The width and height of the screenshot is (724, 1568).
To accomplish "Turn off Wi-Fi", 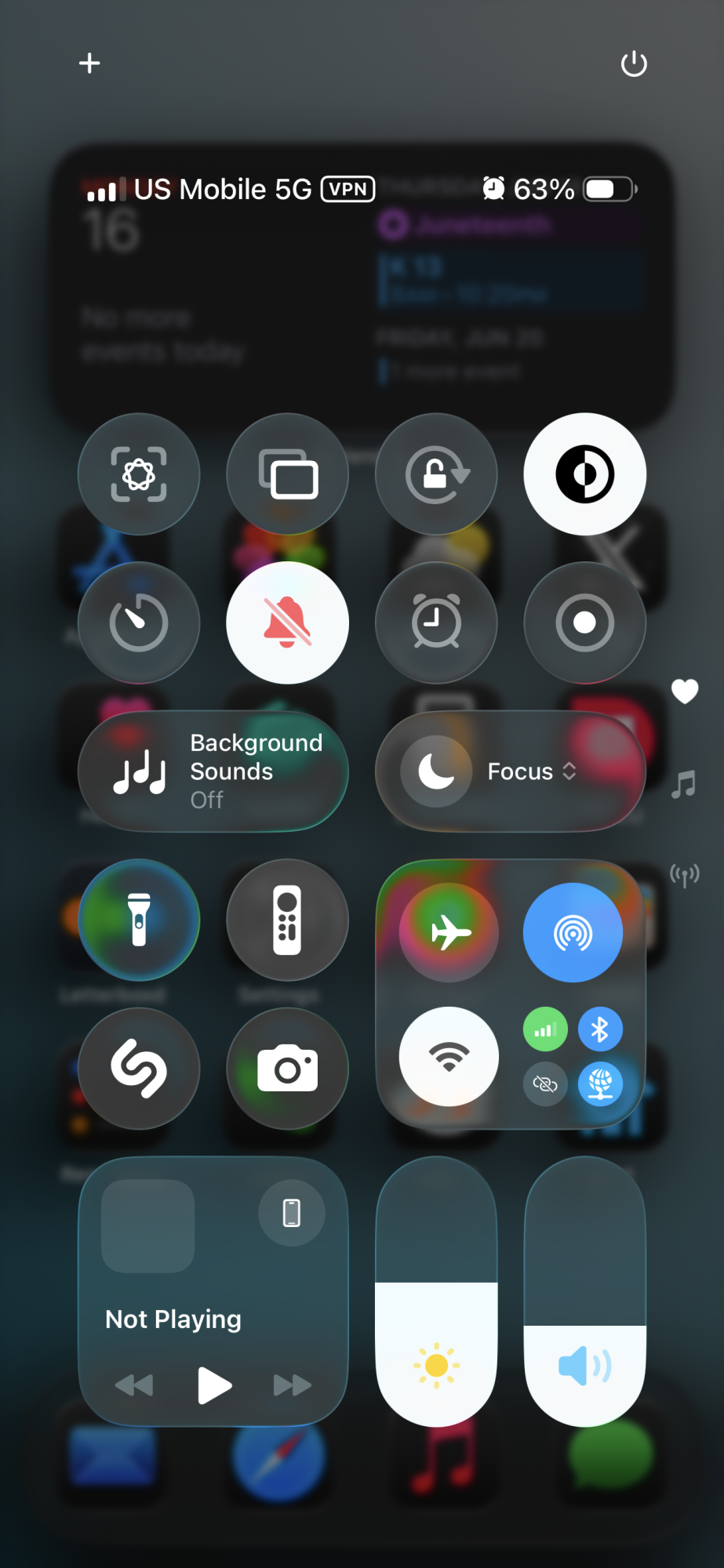I will point(449,1057).
